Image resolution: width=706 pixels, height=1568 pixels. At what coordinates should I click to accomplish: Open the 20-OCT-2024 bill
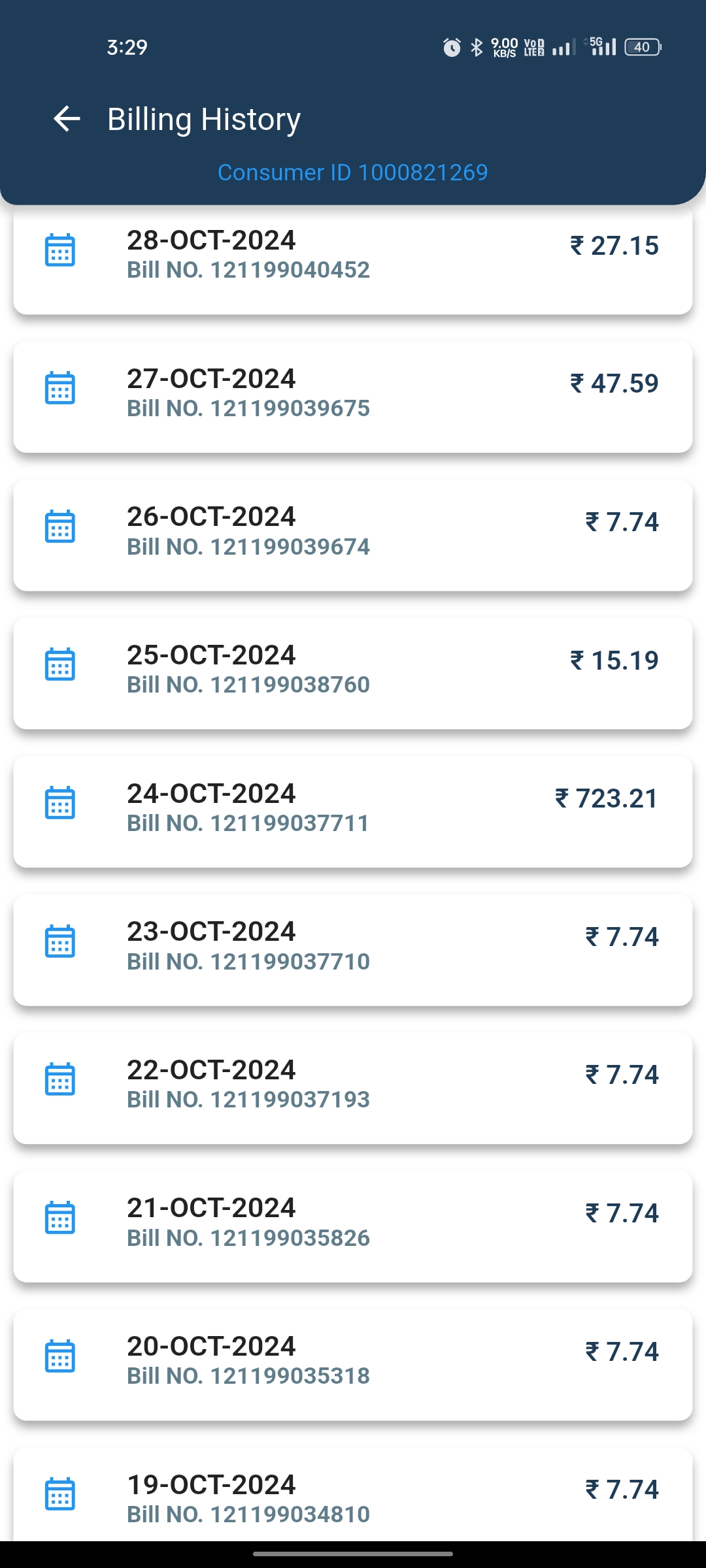click(x=353, y=1365)
